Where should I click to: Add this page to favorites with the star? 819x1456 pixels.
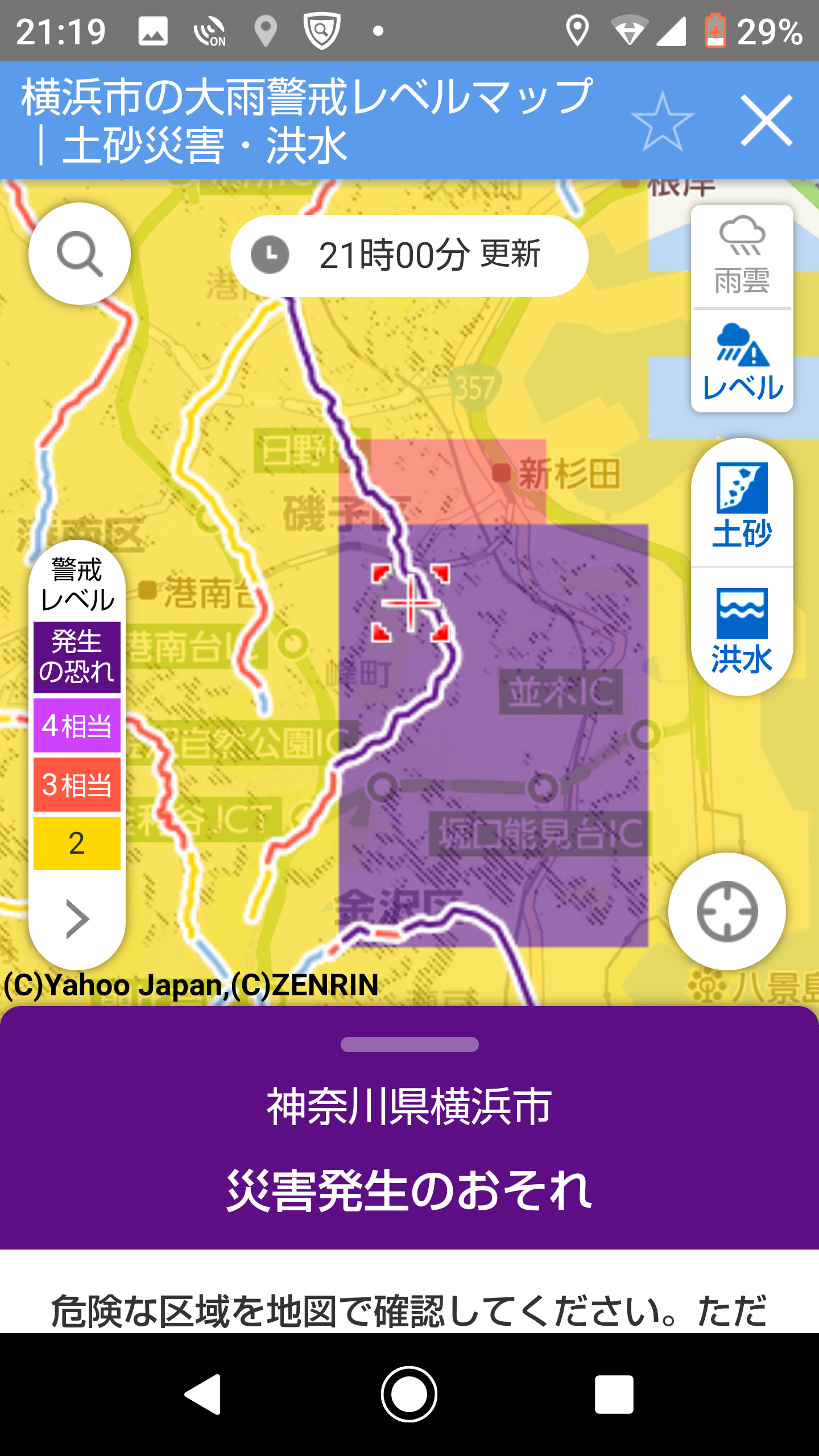click(662, 121)
